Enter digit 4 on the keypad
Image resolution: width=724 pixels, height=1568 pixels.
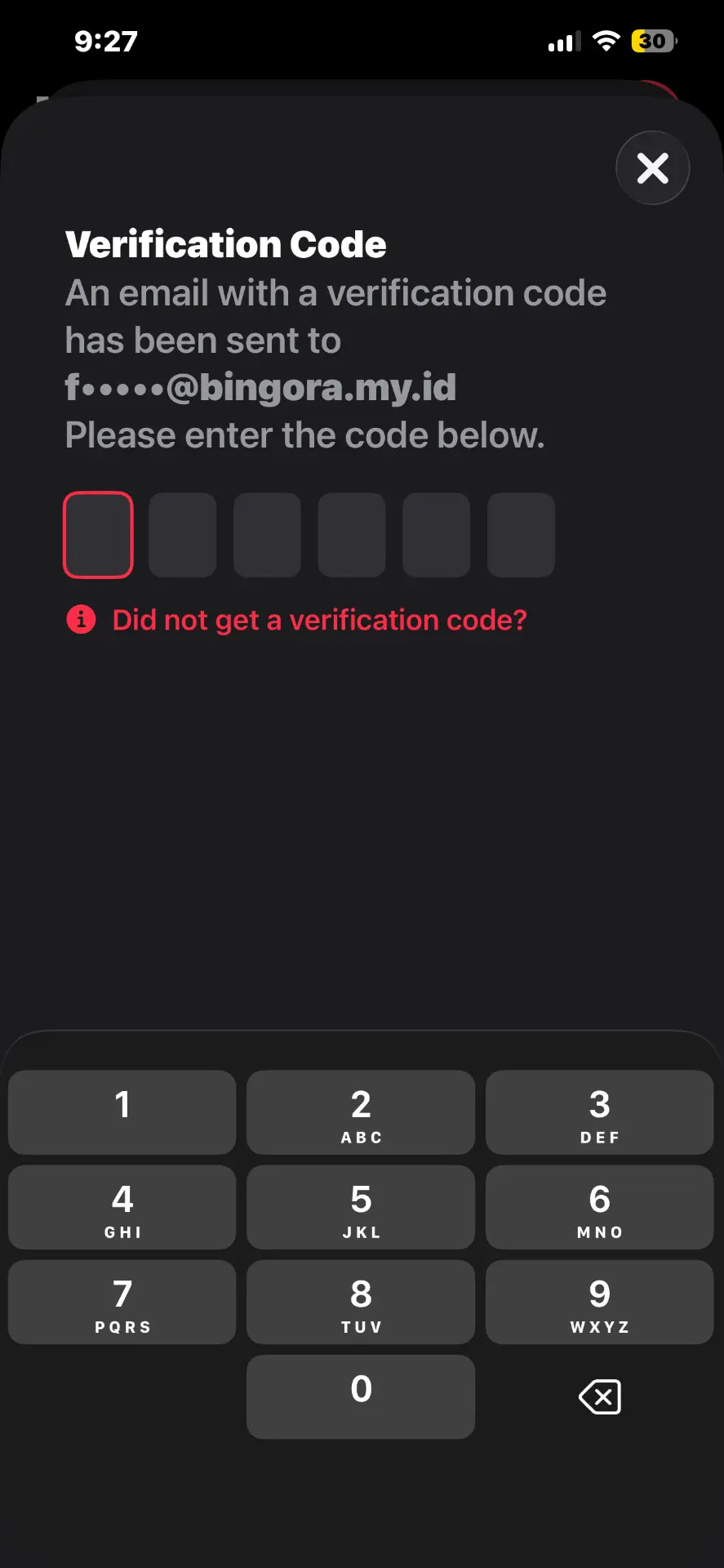[122, 1207]
